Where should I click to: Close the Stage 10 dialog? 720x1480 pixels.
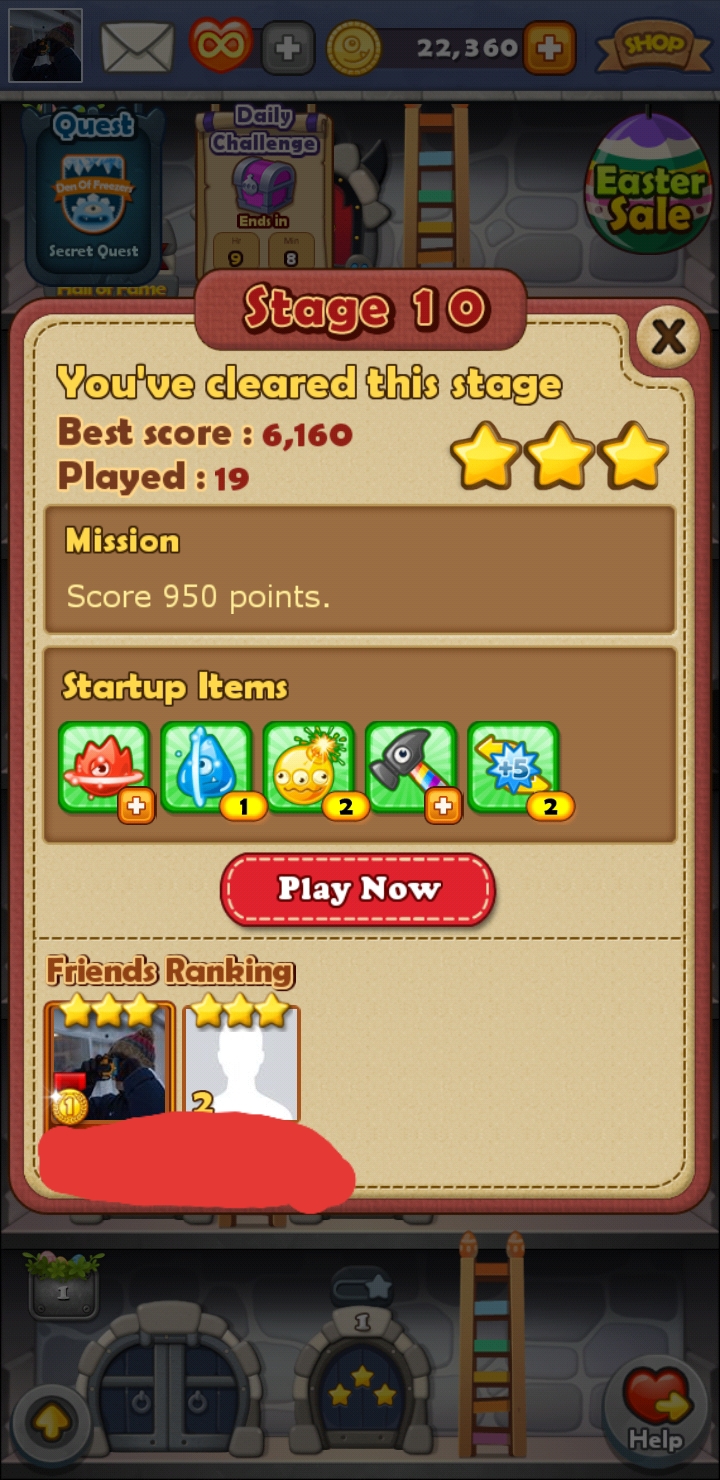coord(667,338)
